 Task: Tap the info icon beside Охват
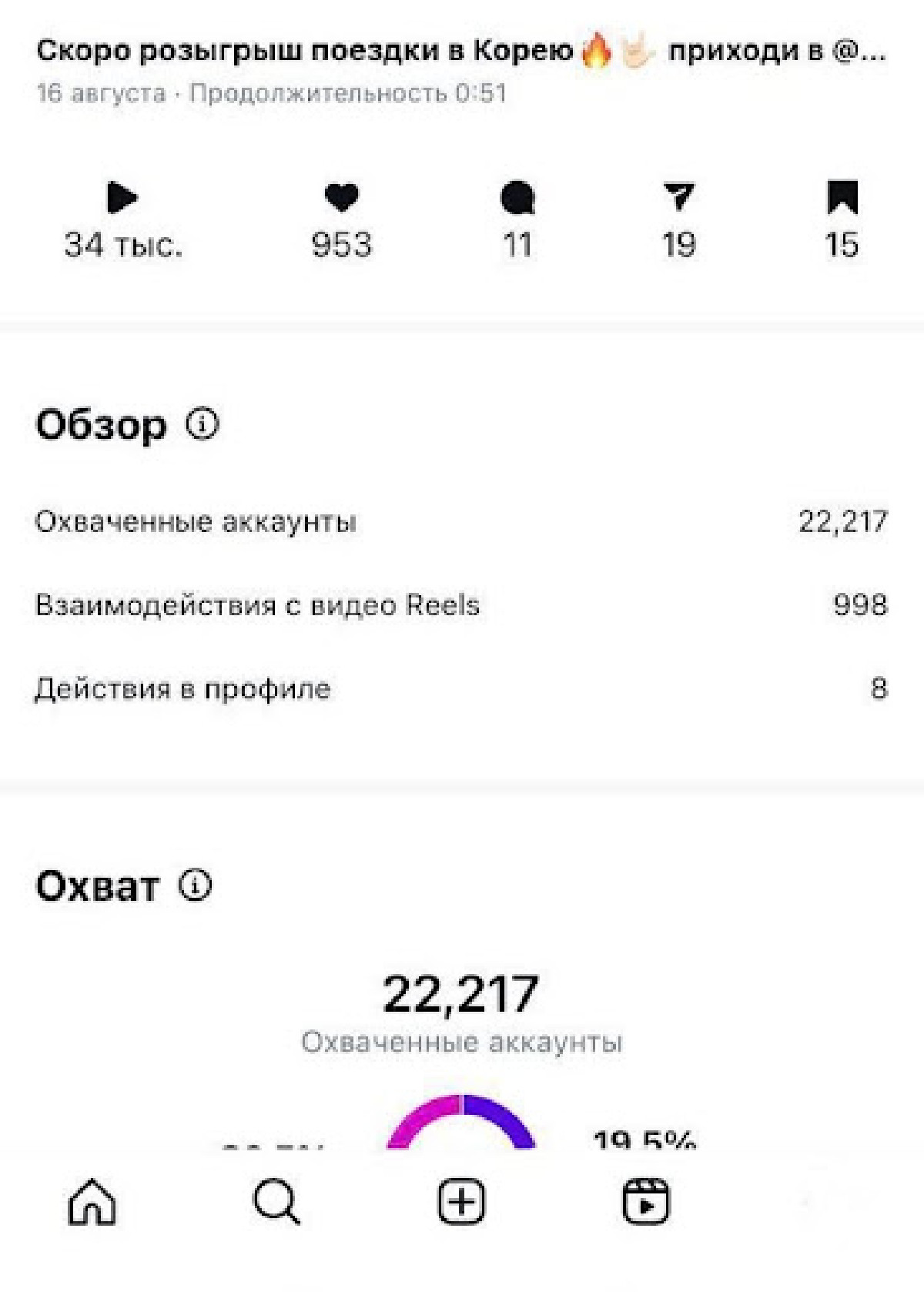point(195,885)
